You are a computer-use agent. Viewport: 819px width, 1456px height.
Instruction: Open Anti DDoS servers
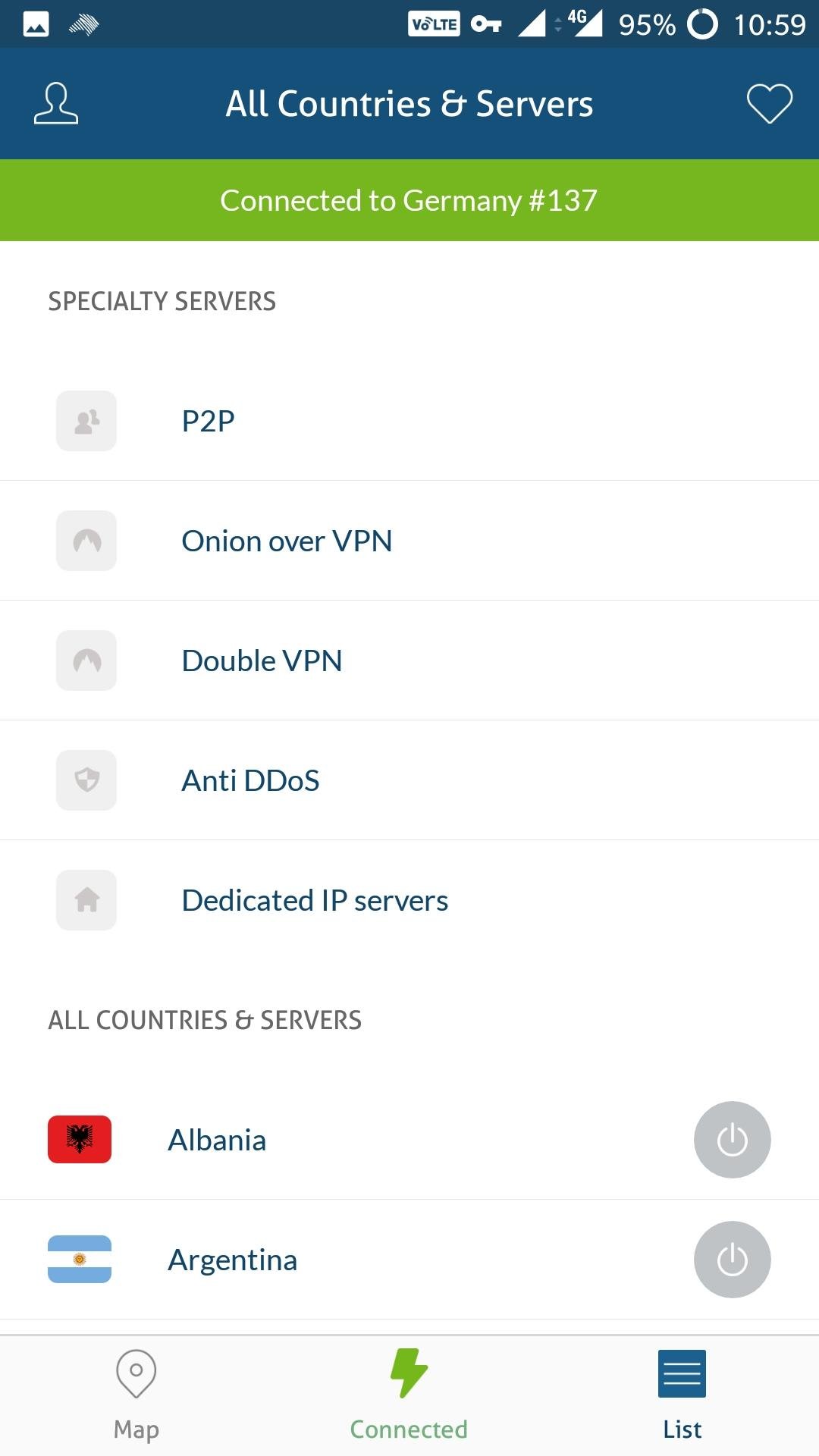[409, 780]
